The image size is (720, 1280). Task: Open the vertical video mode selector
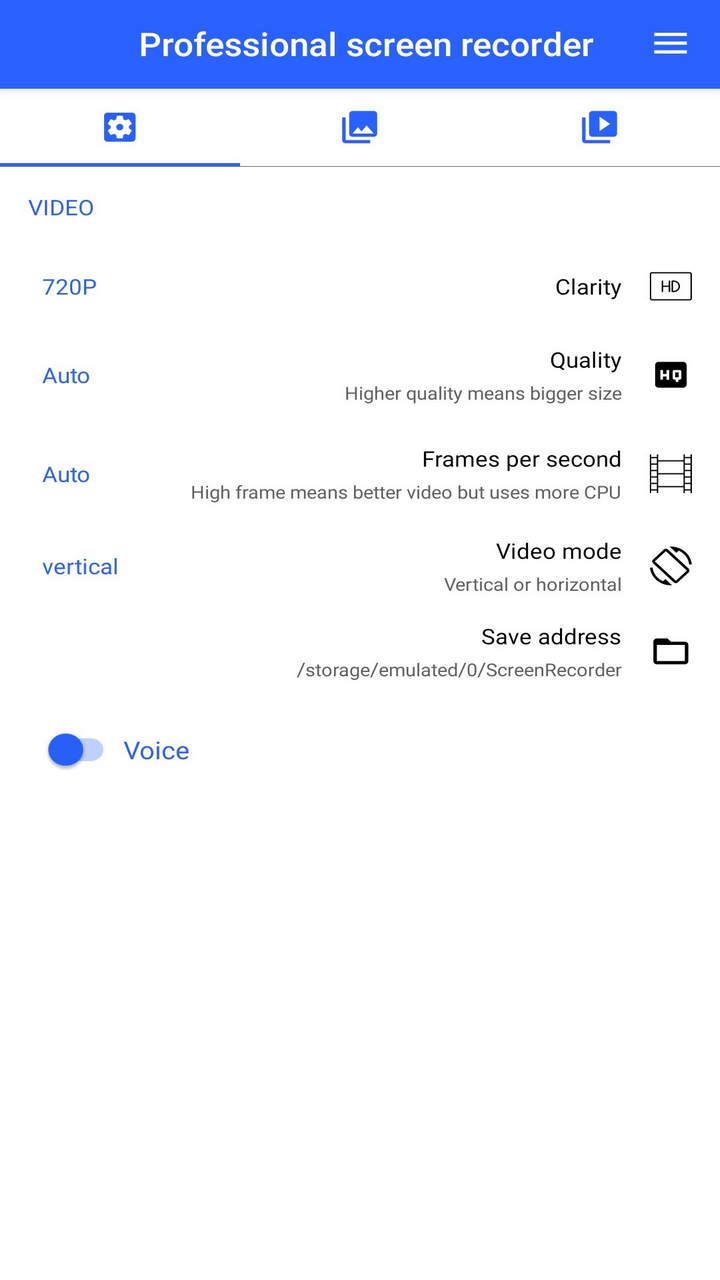click(x=80, y=566)
